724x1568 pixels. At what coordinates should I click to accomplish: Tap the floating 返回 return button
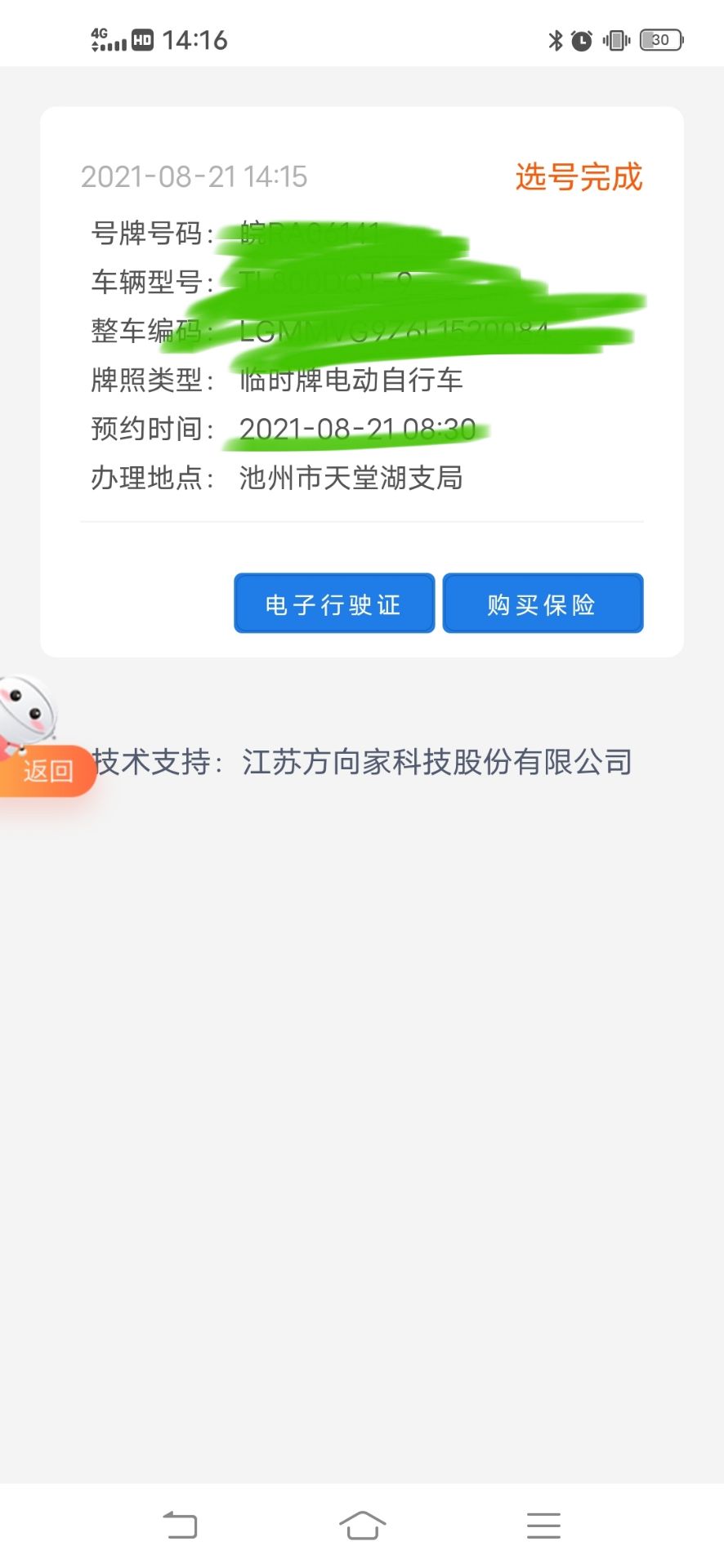point(47,770)
